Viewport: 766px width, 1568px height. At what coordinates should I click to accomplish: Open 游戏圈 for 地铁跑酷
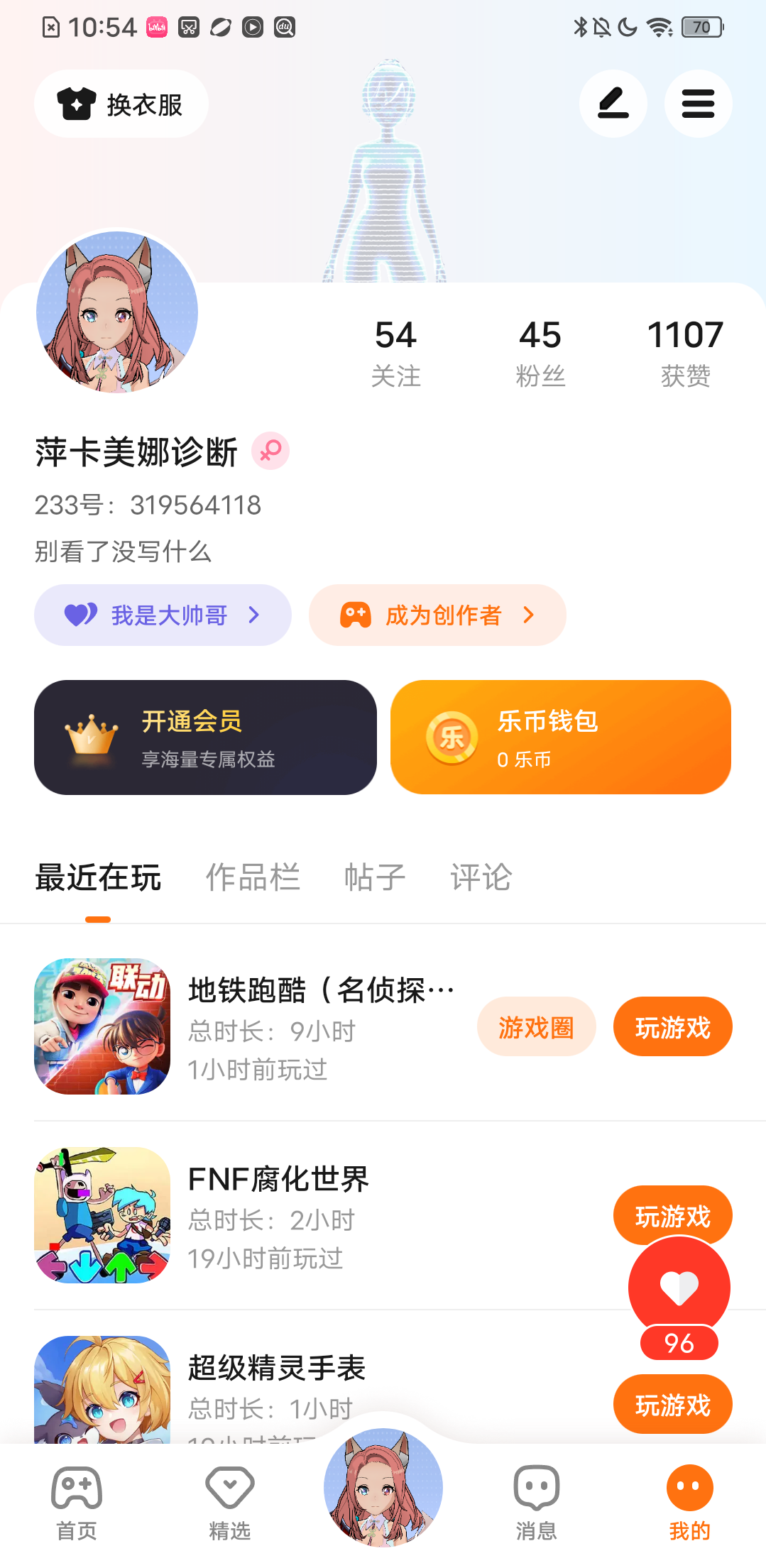point(536,1027)
